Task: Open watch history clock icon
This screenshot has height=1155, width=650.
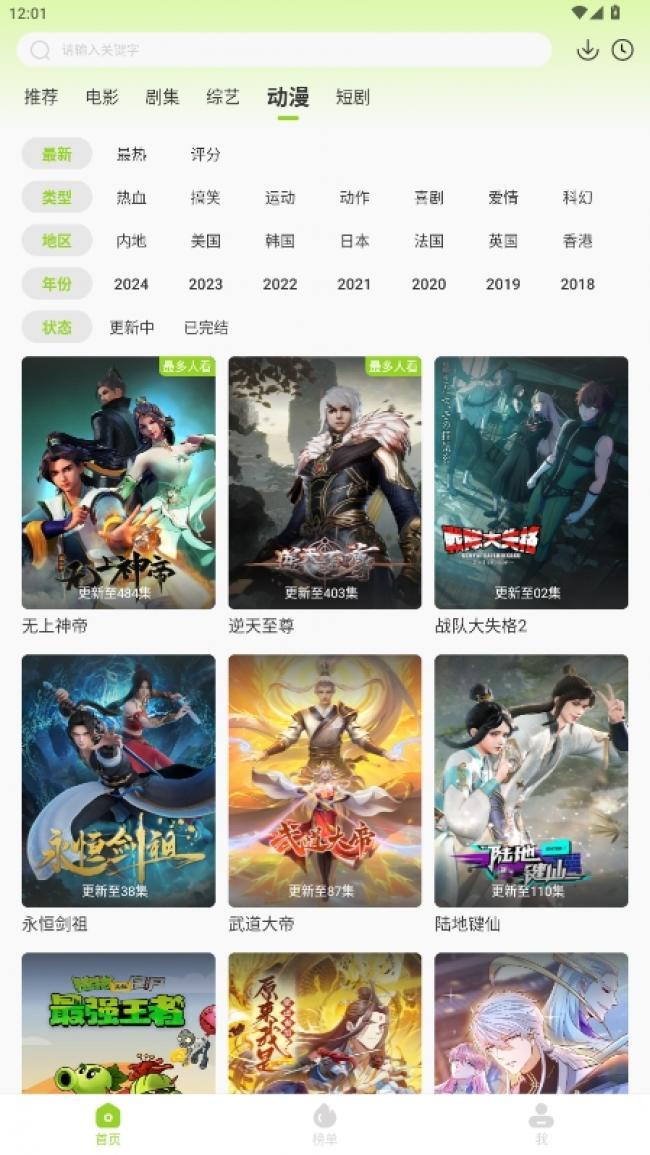Action: (x=622, y=50)
